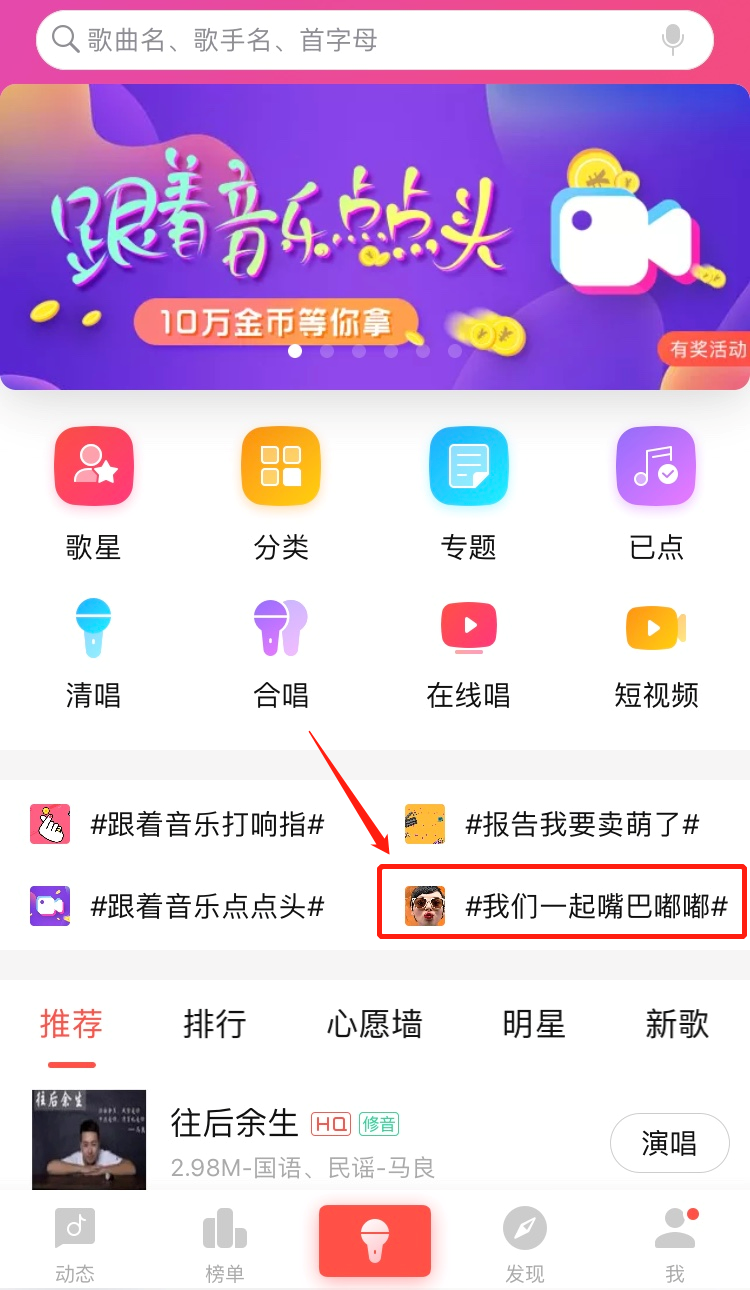Open the 清唱 mode

tap(93, 651)
